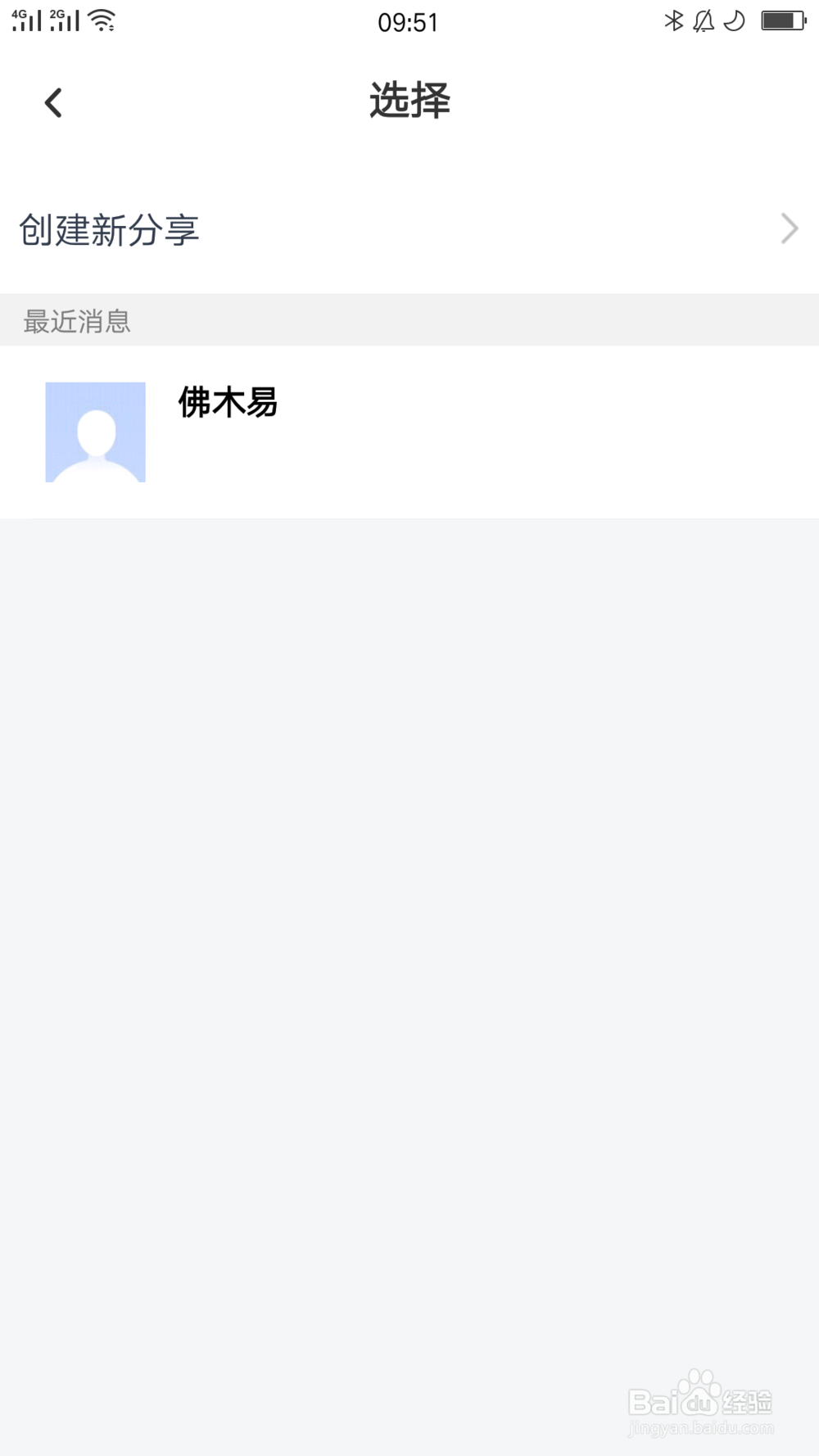Tap the avatar thumbnail of 佛木易
Screen dimensions: 819x1456
[95, 432]
